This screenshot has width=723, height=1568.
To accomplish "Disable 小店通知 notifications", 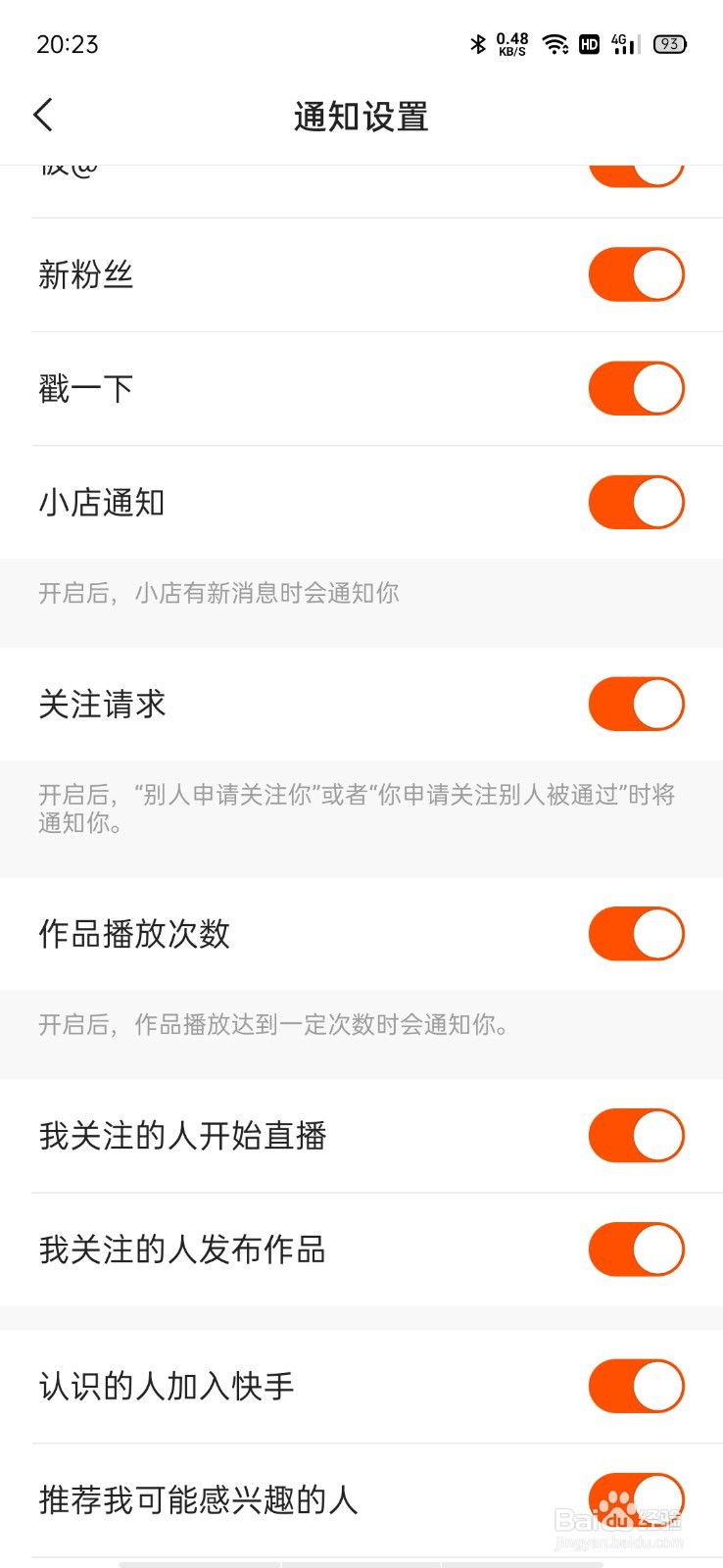I will (636, 502).
